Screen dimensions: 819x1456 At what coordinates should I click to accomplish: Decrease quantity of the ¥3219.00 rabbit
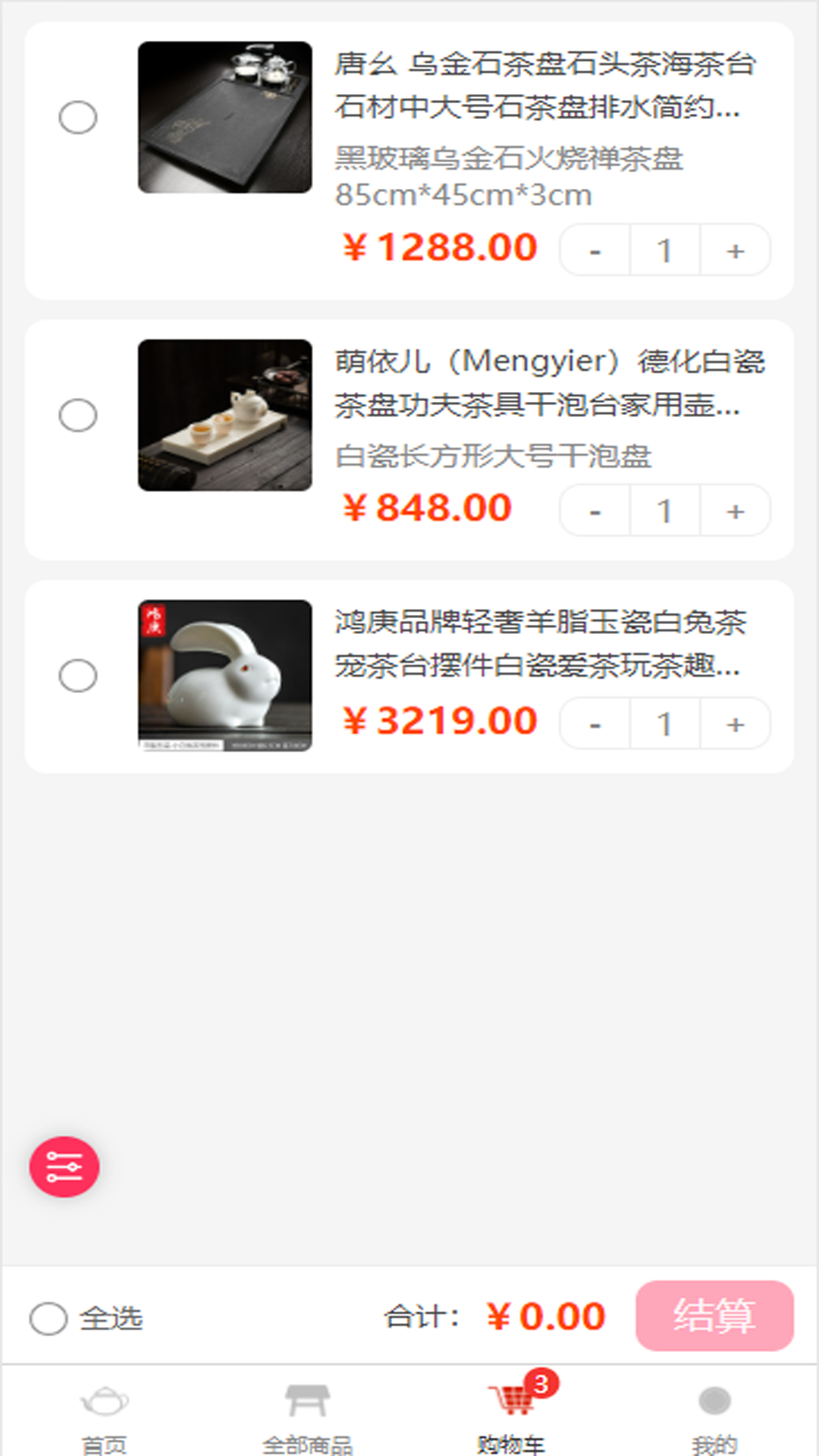(595, 724)
